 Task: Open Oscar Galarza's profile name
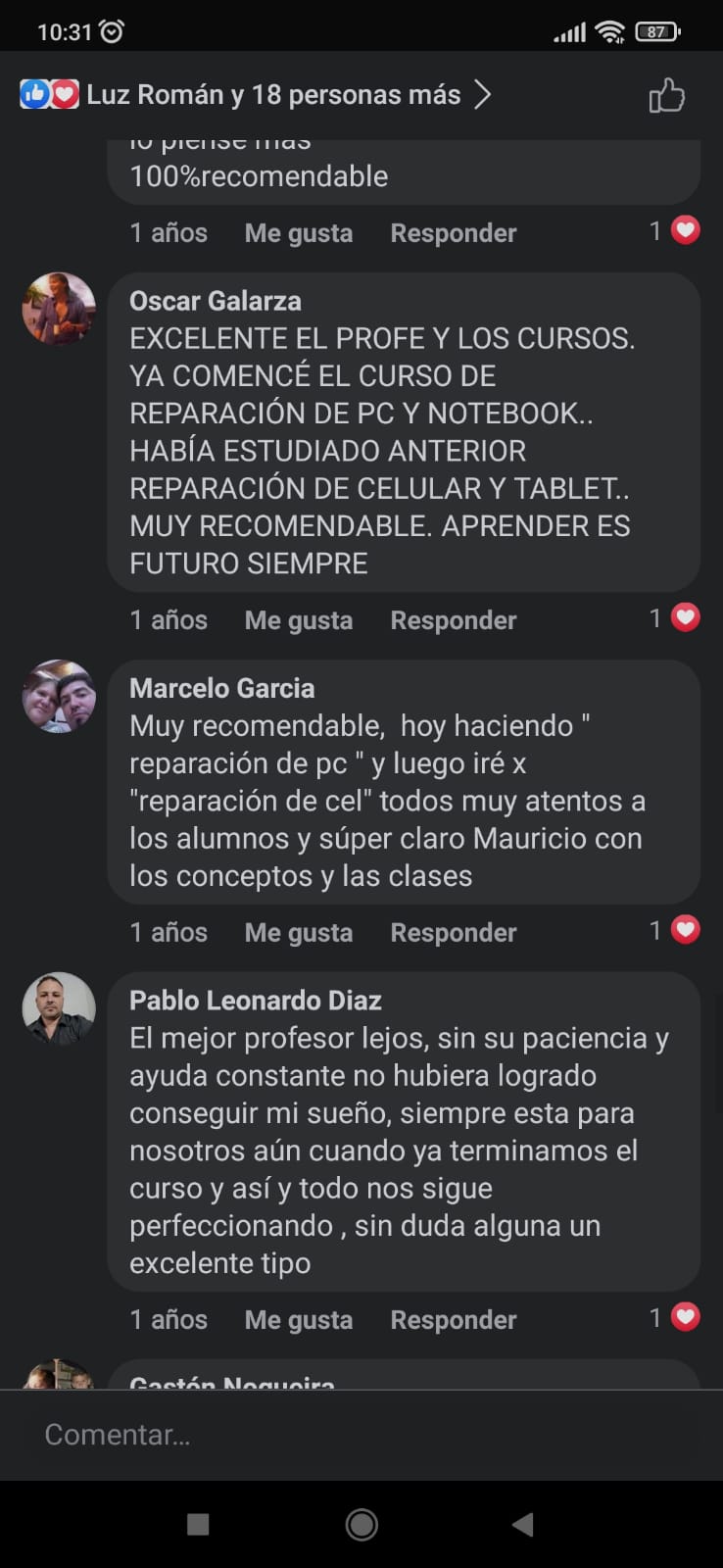[x=215, y=301]
